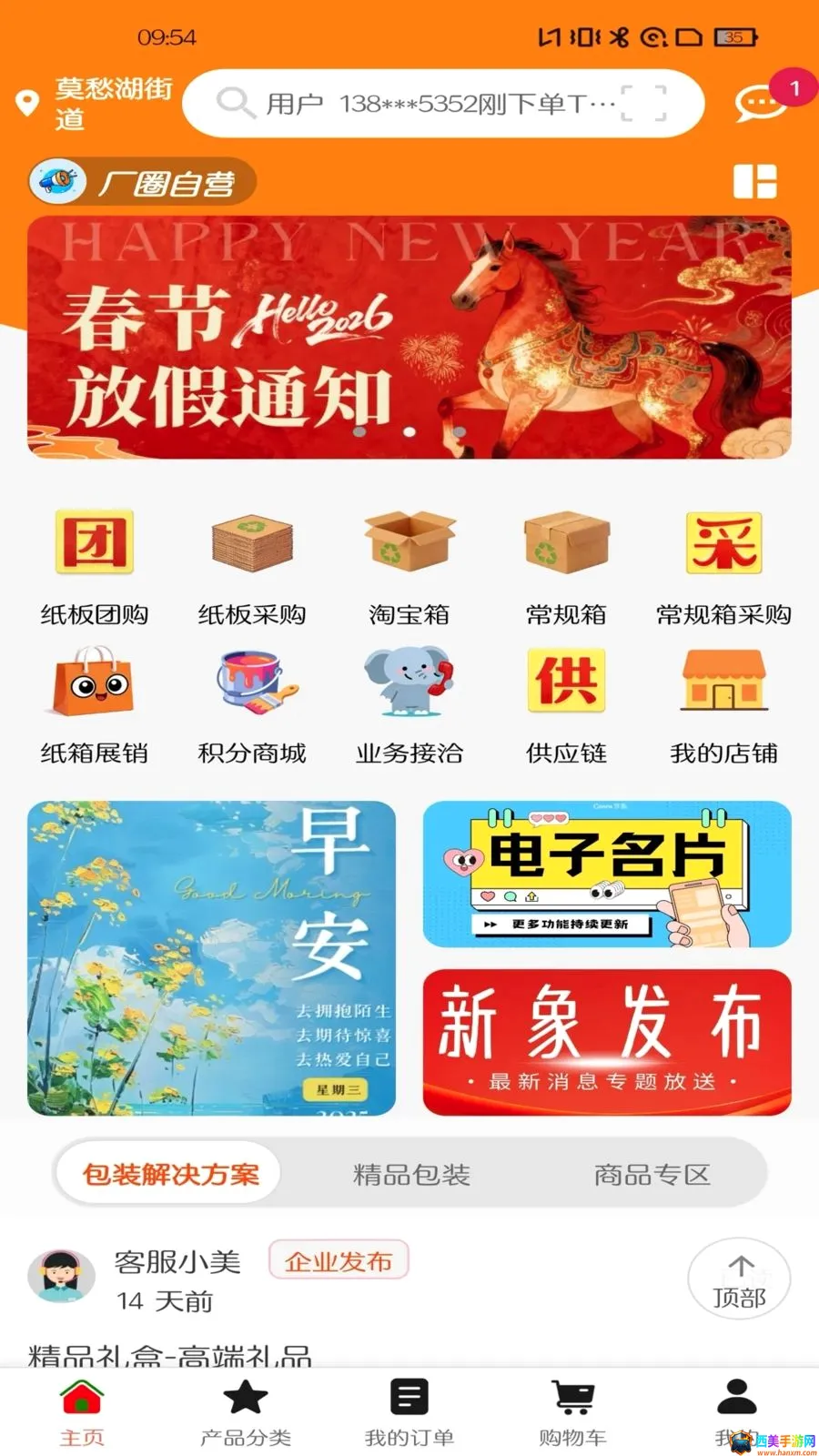The width and height of the screenshot is (819, 1456).
Task: Open the 电子名片 card
Action: pyautogui.click(x=607, y=874)
